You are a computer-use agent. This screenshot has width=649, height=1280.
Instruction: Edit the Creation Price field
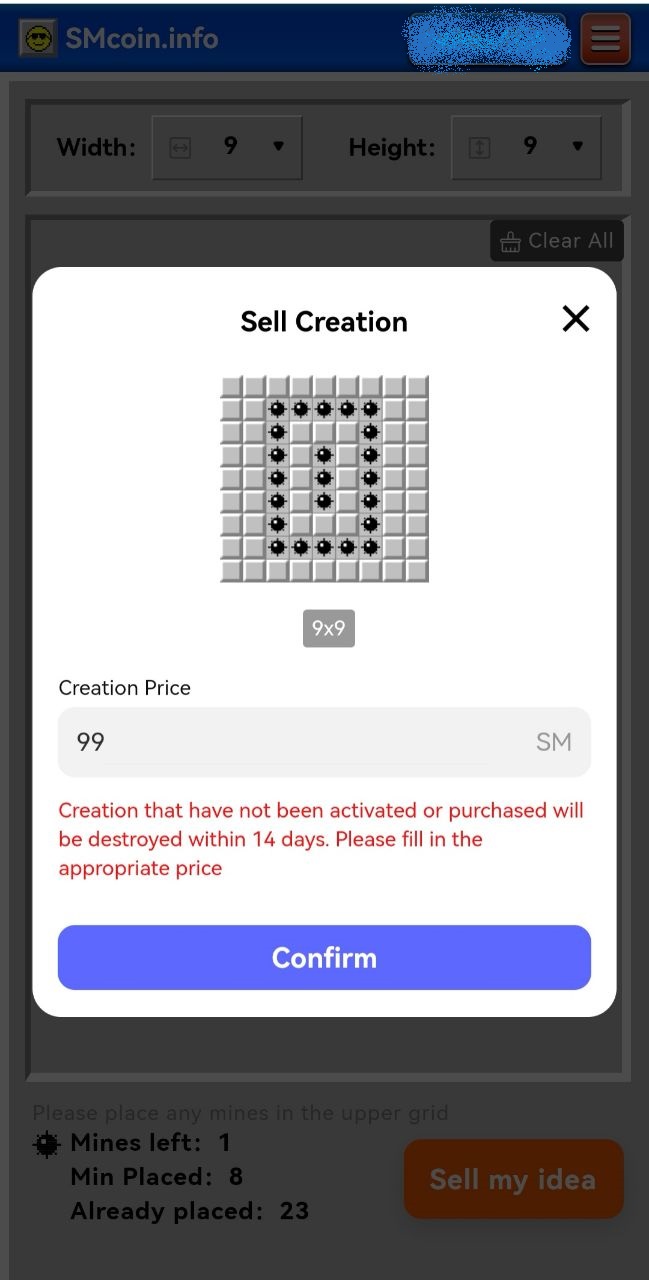[324, 742]
